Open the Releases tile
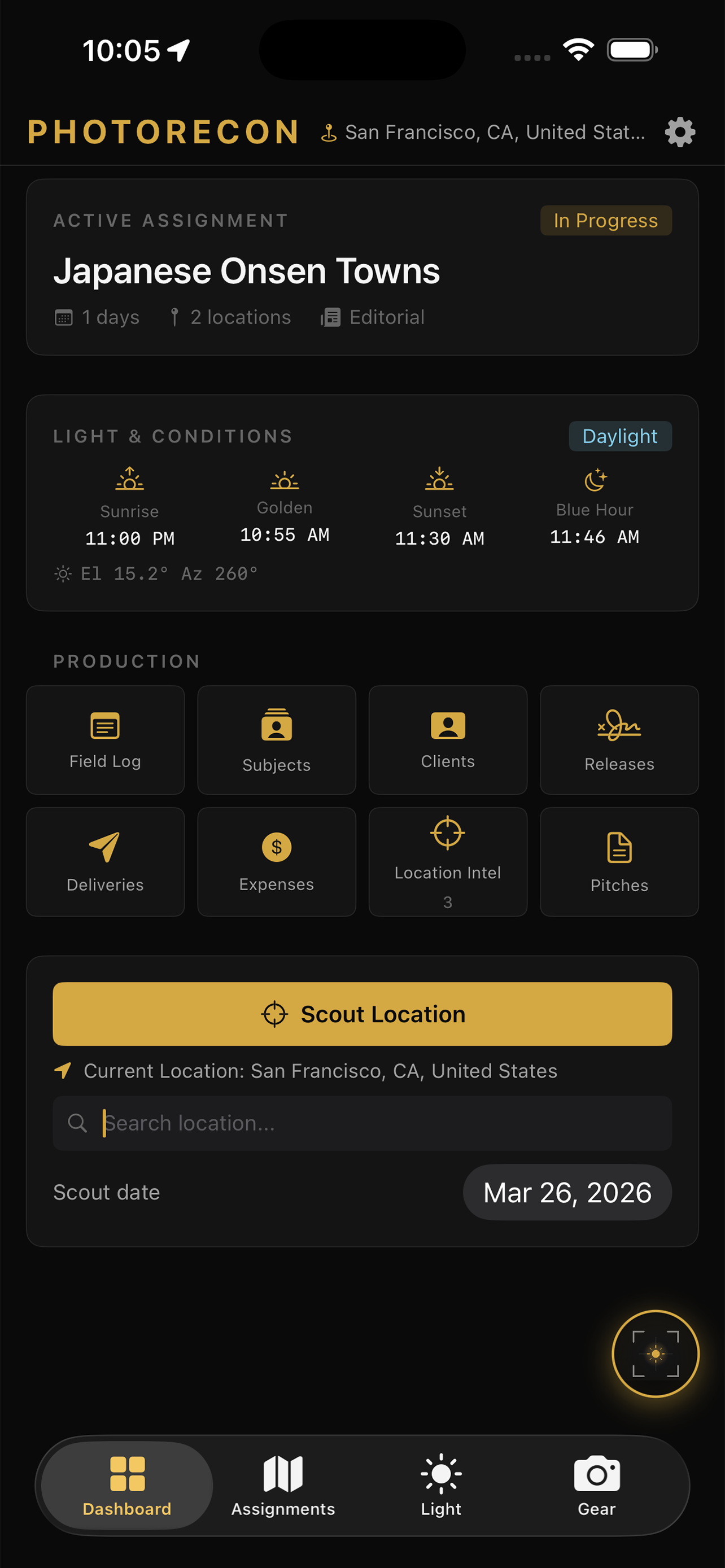Image resolution: width=725 pixels, height=1568 pixels. pos(619,739)
